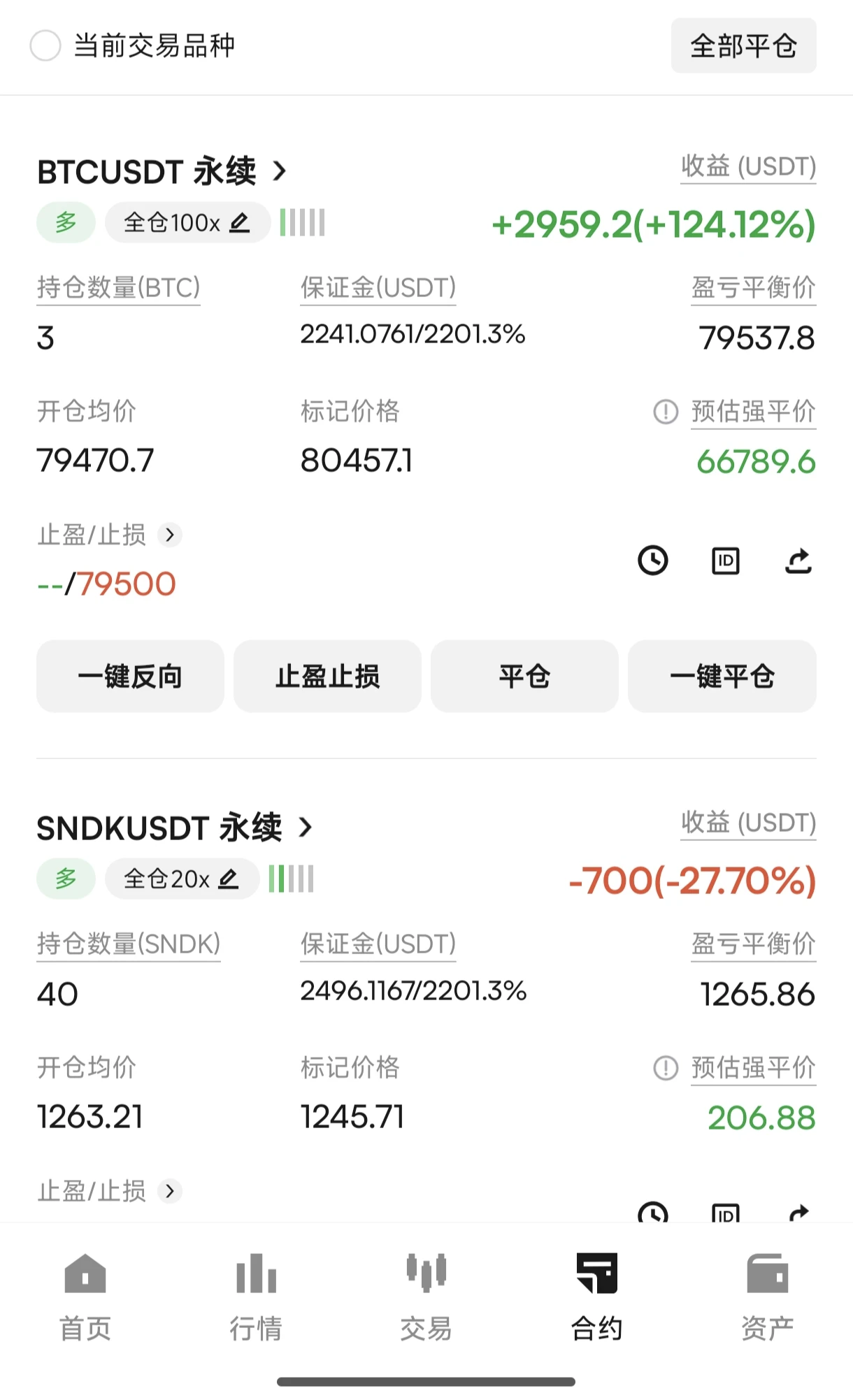This screenshot has height=1400, width=853.
Task: Open the BTCUSDT 永续 contract details
Action: pos(162,171)
